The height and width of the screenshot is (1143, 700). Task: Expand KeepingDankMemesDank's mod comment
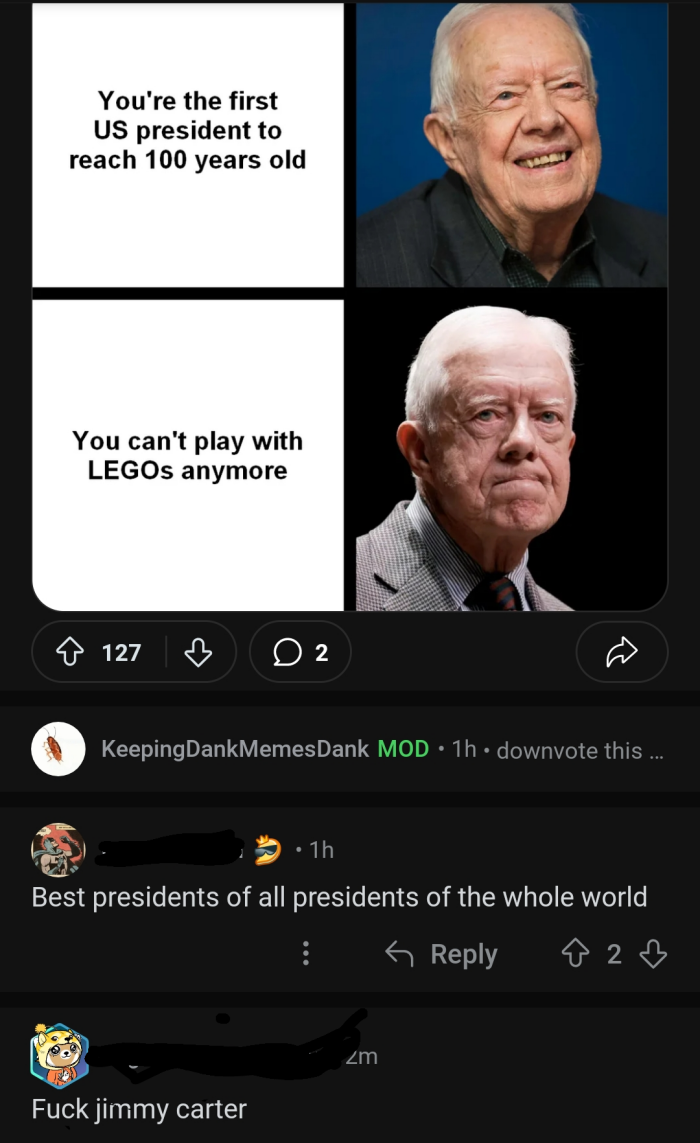click(x=578, y=750)
